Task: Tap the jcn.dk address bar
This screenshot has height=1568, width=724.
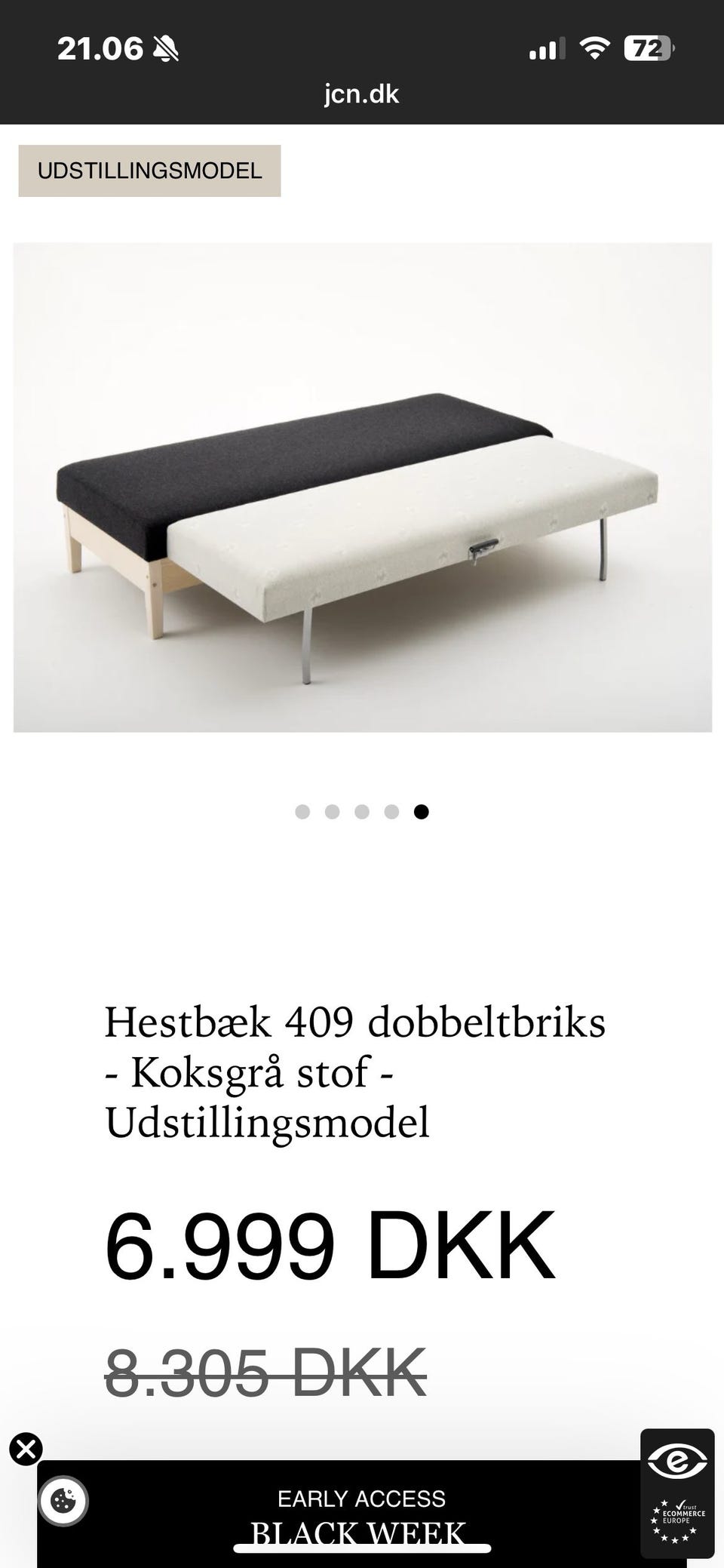Action: coord(361,94)
